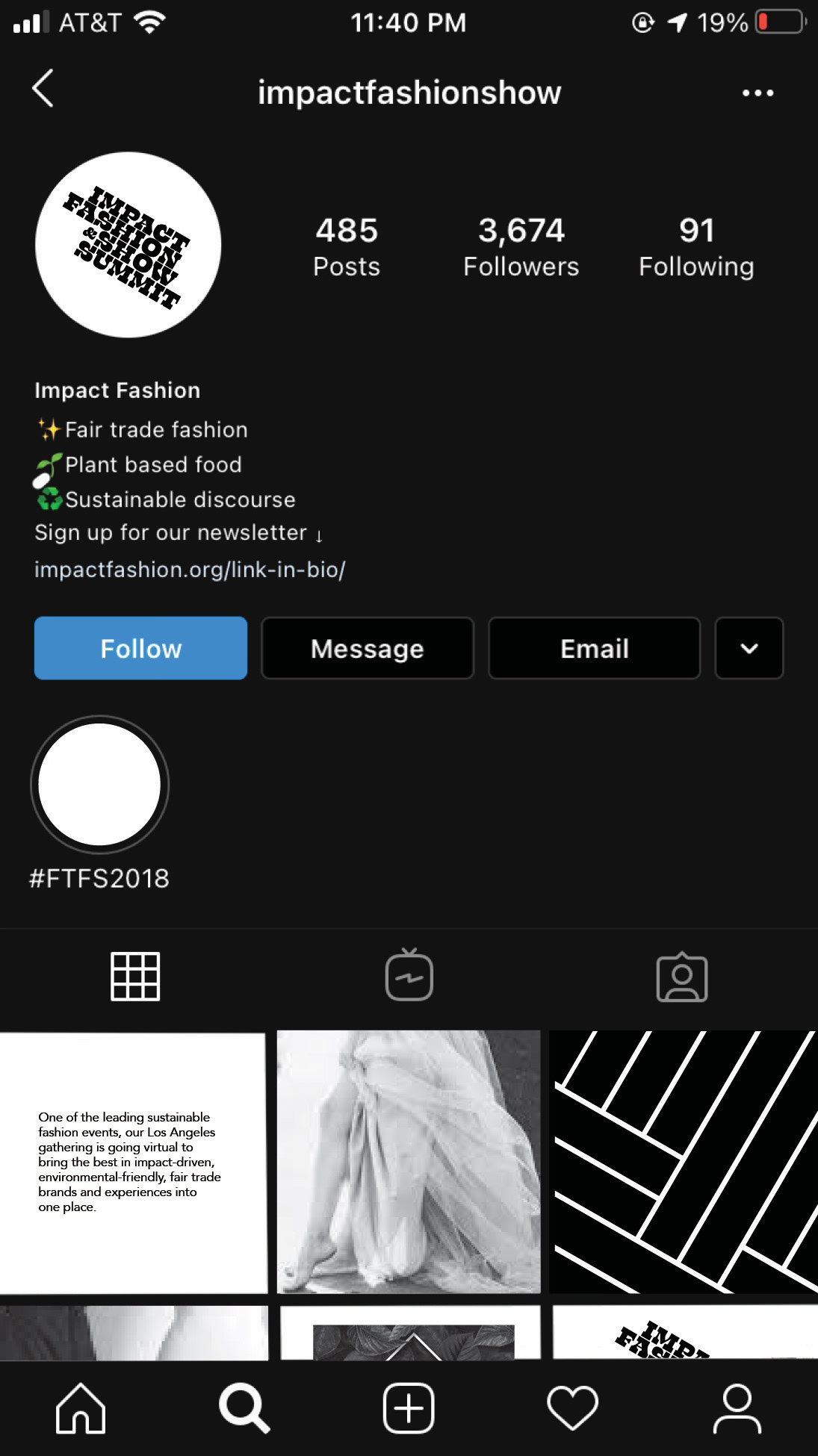818x1456 pixels.
Task: Open the post about leading sustainable fashion events
Action: [133, 1163]
